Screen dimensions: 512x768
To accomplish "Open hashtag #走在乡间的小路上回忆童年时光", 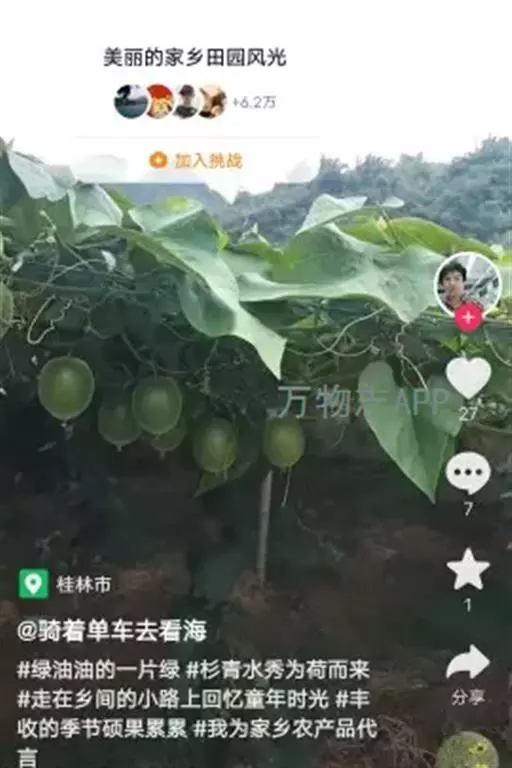I will coord(172,699).
